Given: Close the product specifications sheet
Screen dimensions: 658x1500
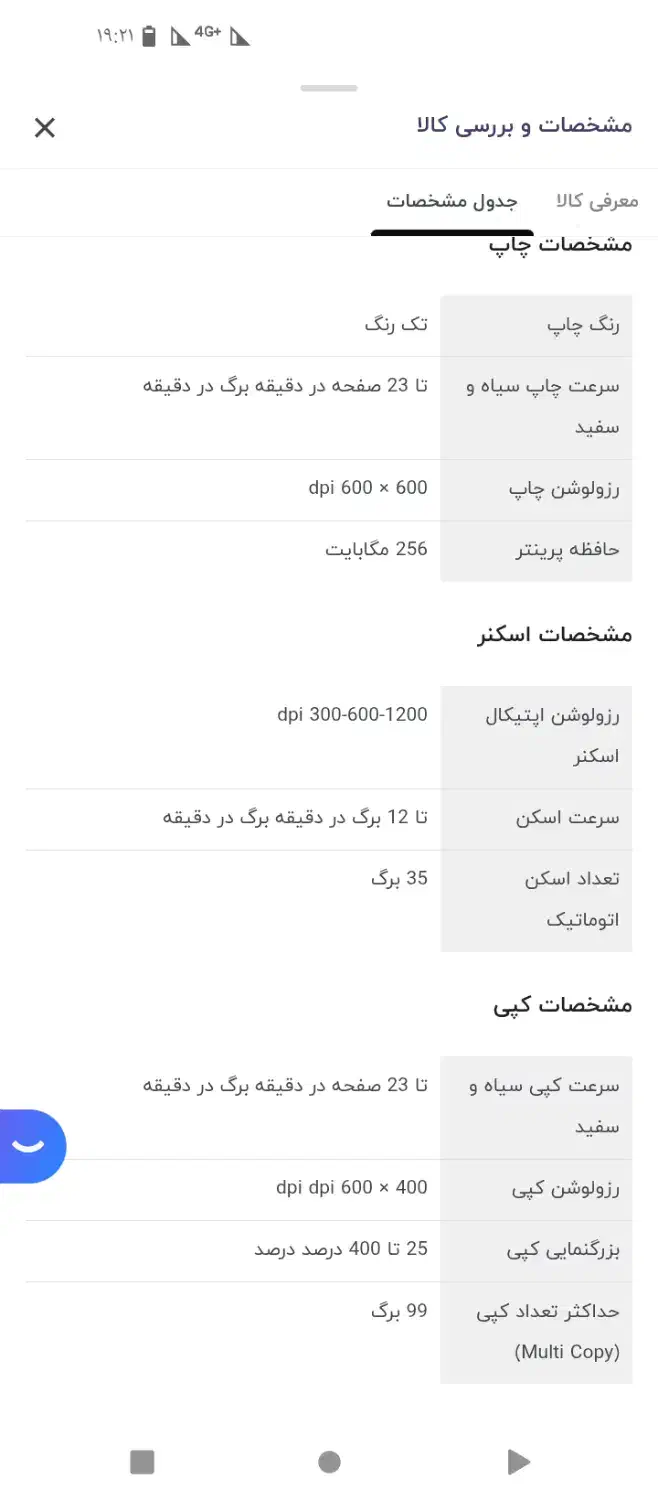Looking at the screenshot, I should point(45,127).
